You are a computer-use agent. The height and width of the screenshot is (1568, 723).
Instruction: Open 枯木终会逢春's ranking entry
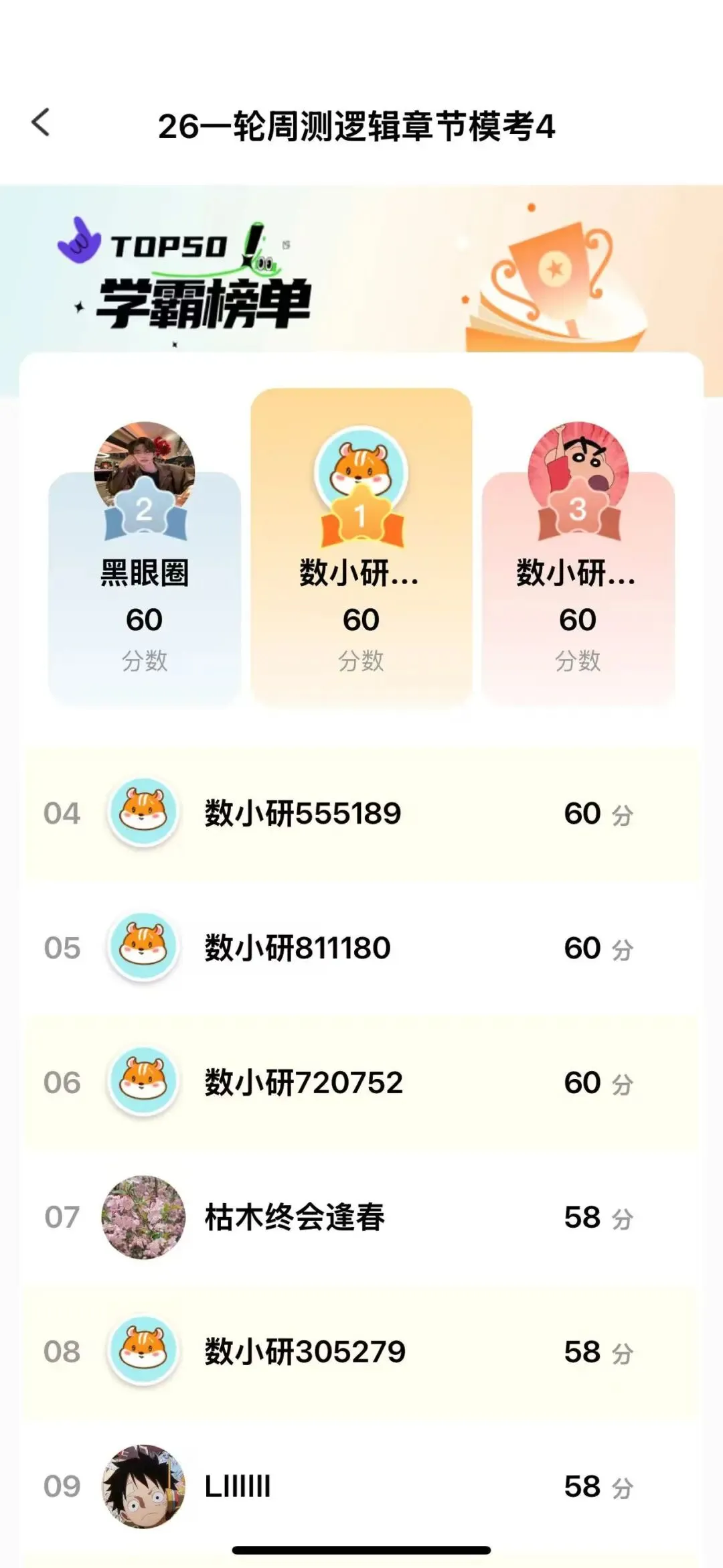[361, 1217]
